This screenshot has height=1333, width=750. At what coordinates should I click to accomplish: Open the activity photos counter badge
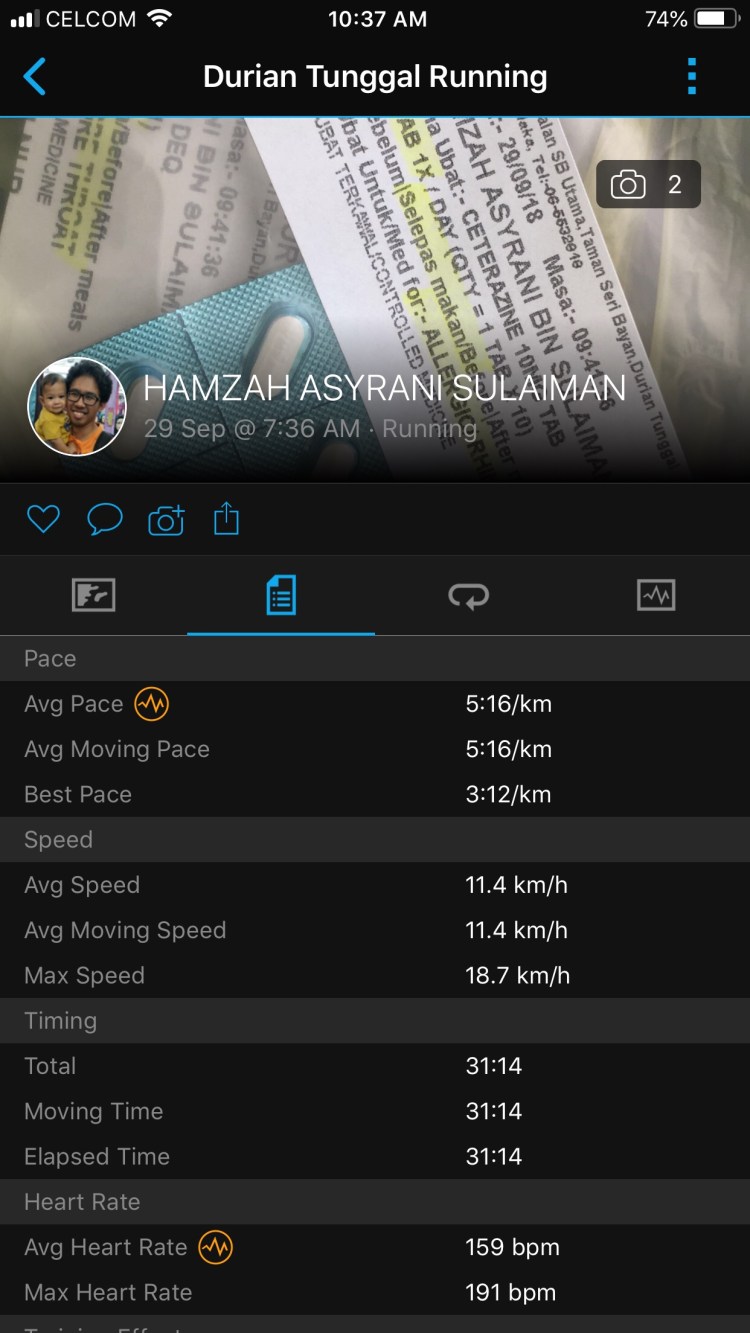(648, 185)
